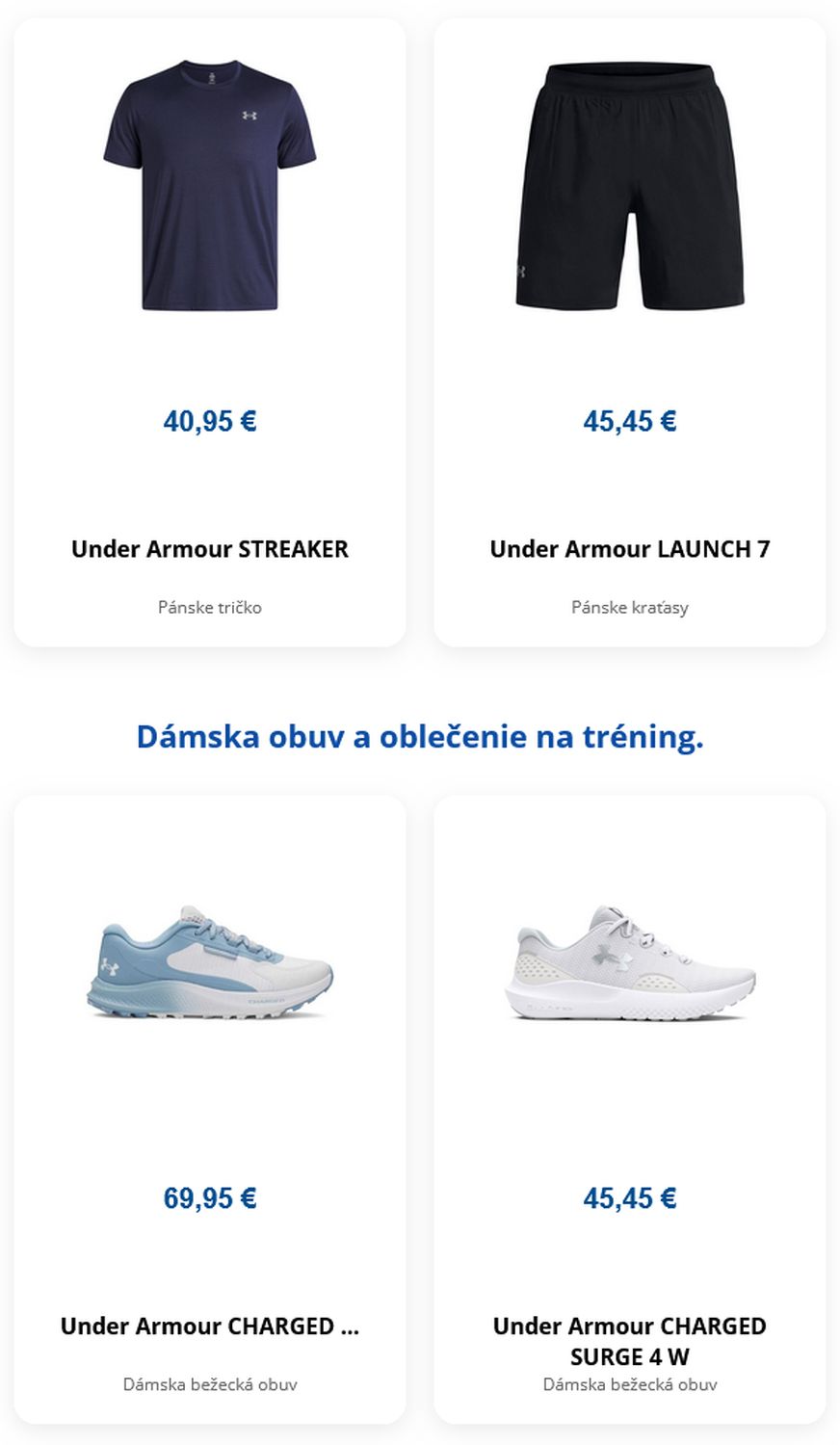Click the Pánske kraťasy label
The height and width of the screenshot is (1445, 840).
(x=631, y=608)
